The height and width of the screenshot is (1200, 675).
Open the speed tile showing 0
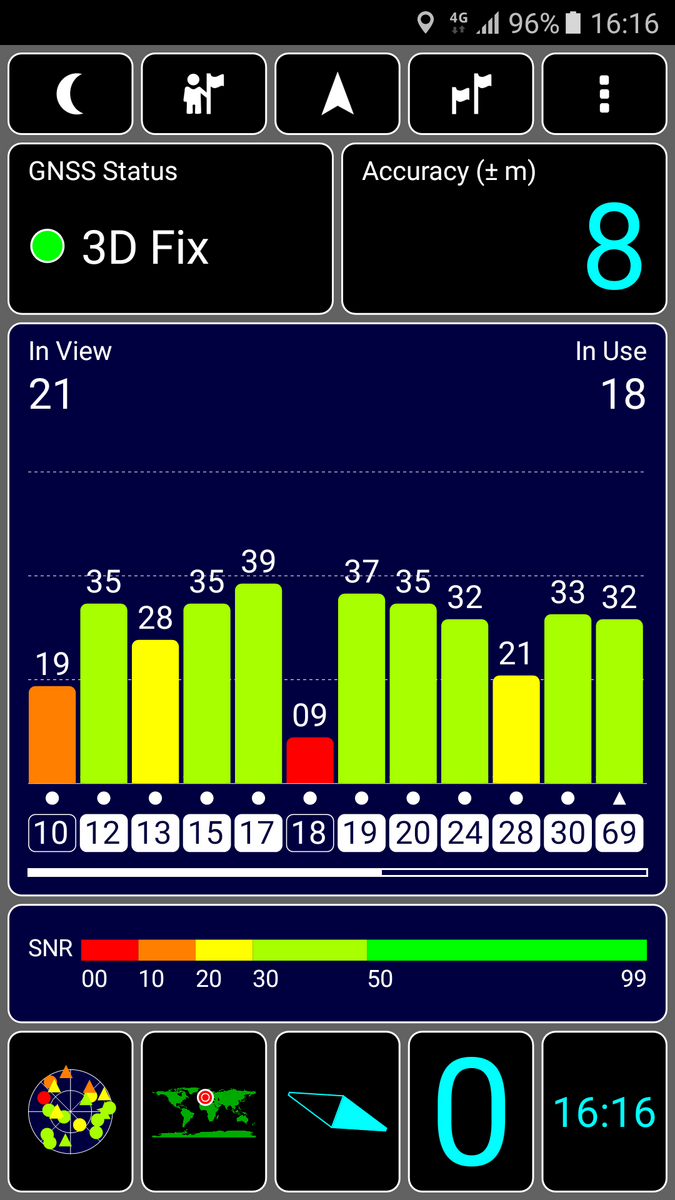tap(471, 1110)
